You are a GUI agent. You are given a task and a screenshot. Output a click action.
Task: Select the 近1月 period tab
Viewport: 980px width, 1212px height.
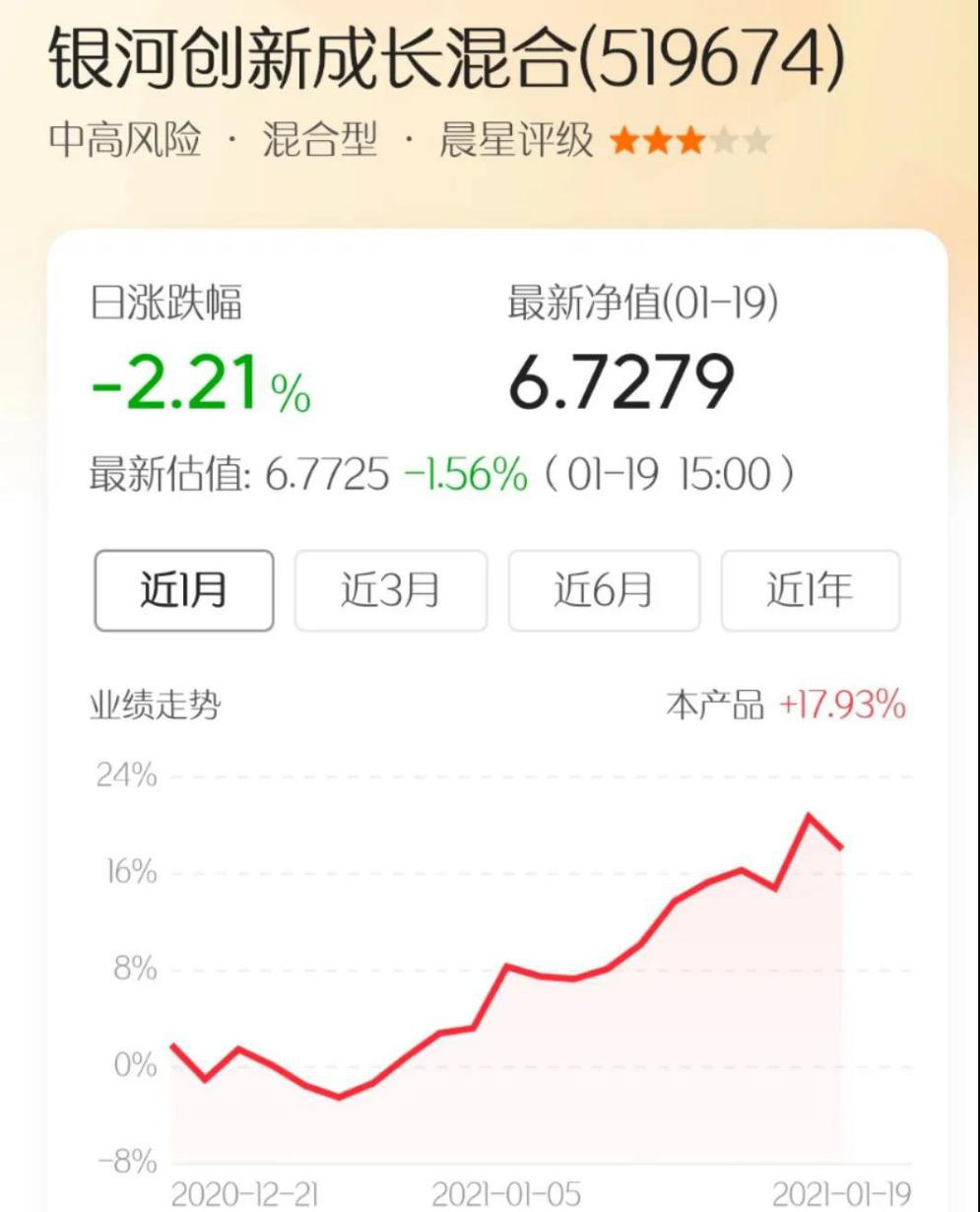pos(184,590)
